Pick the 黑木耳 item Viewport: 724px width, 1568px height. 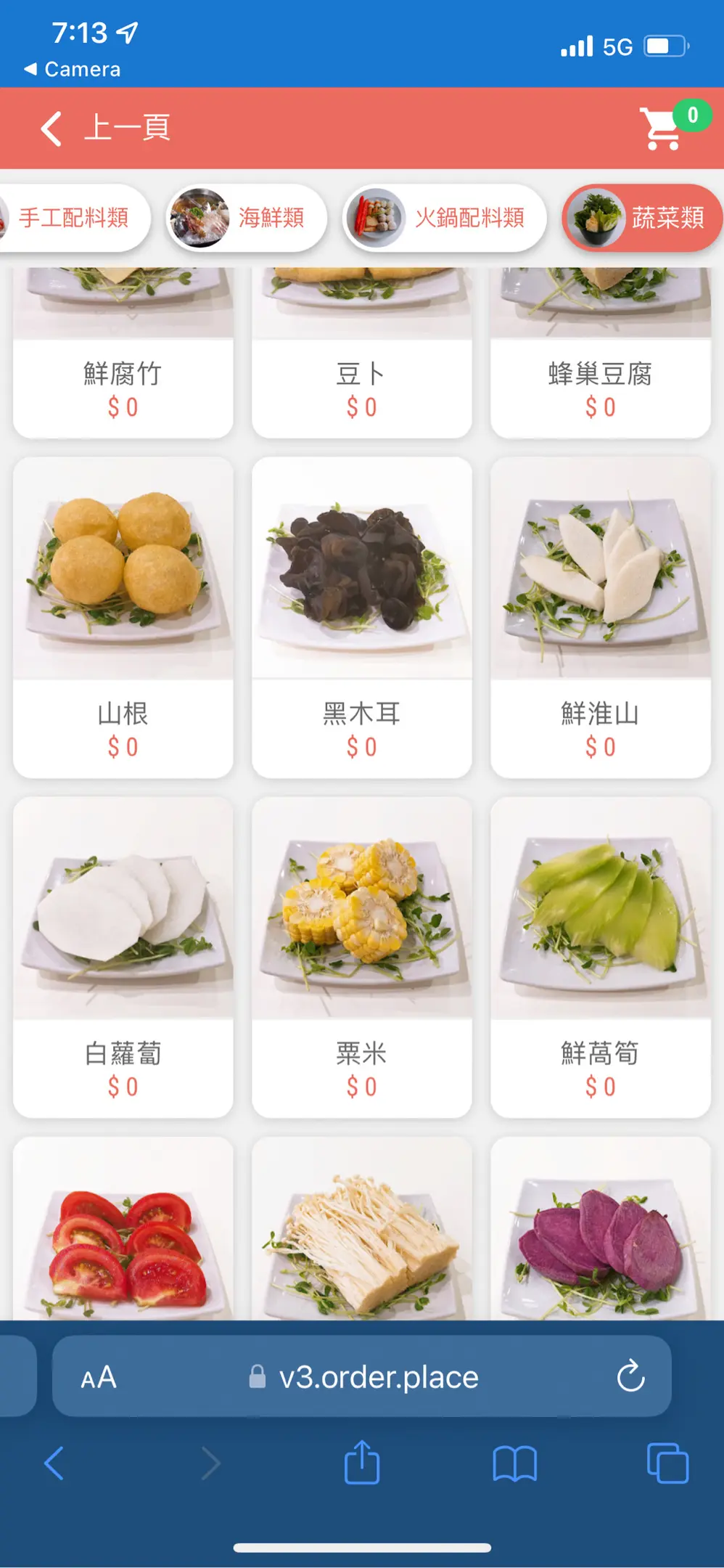click(x=361, y=617)
